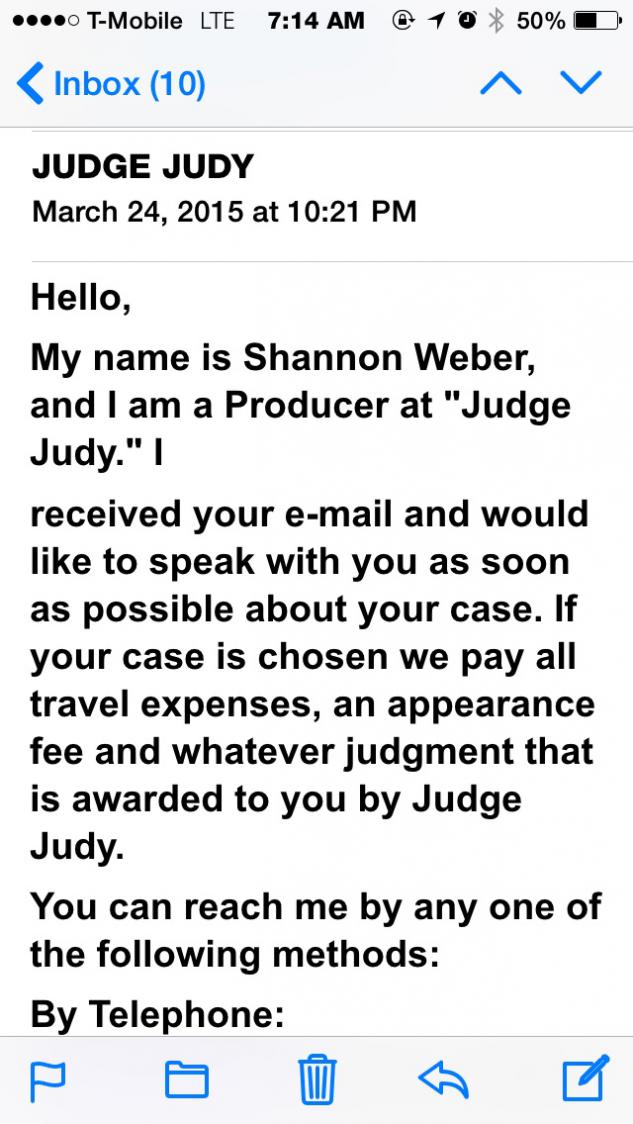Flag this email

coord(48,1080)
